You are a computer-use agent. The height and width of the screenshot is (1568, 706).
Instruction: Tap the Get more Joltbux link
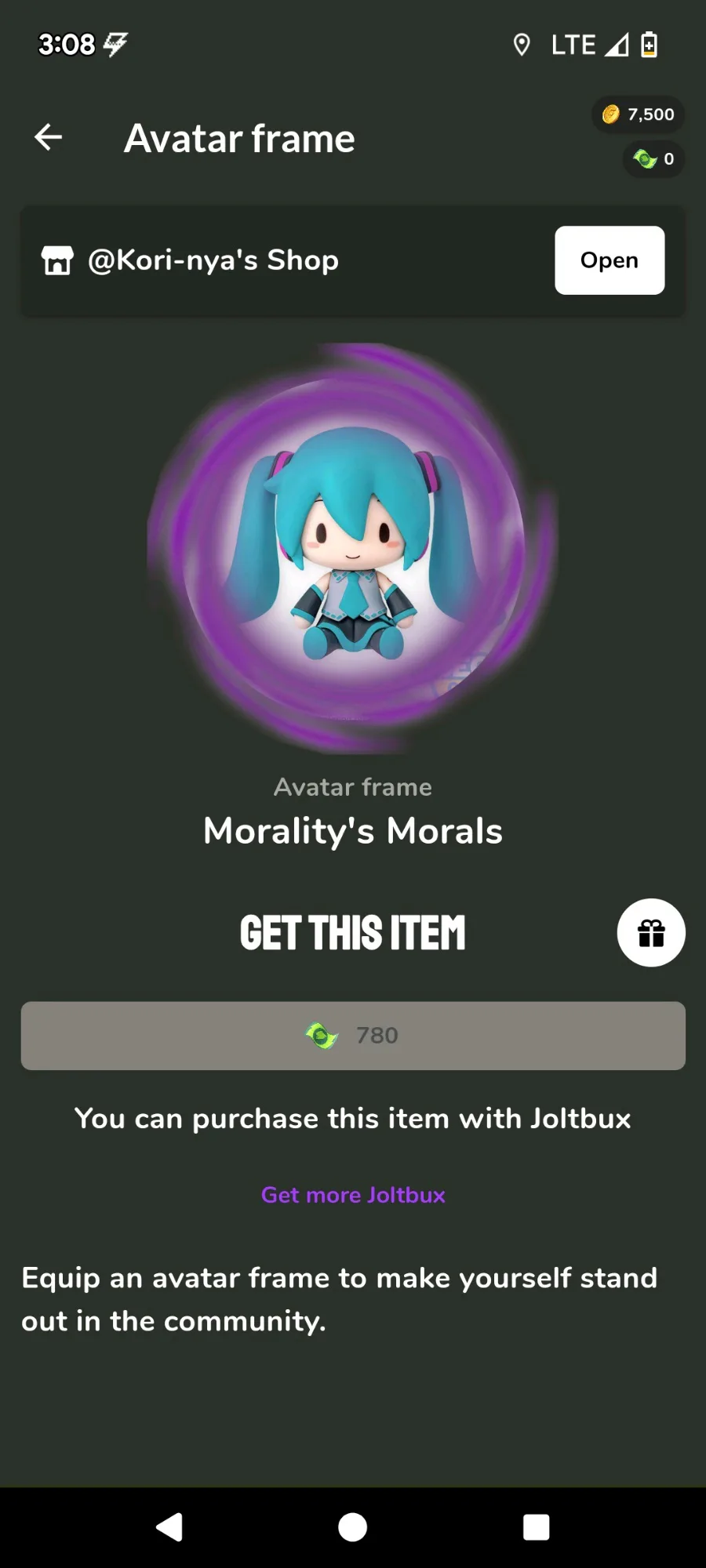pos(353,1195)
